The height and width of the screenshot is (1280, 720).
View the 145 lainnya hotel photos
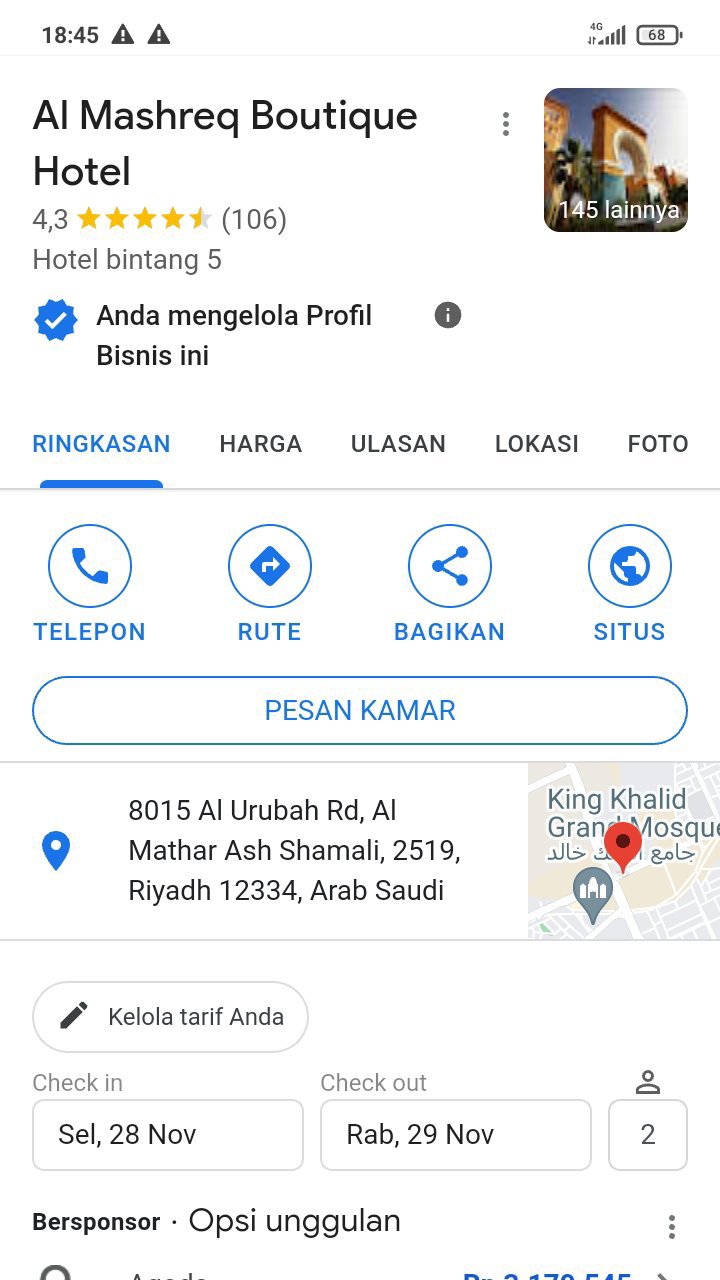615,160
